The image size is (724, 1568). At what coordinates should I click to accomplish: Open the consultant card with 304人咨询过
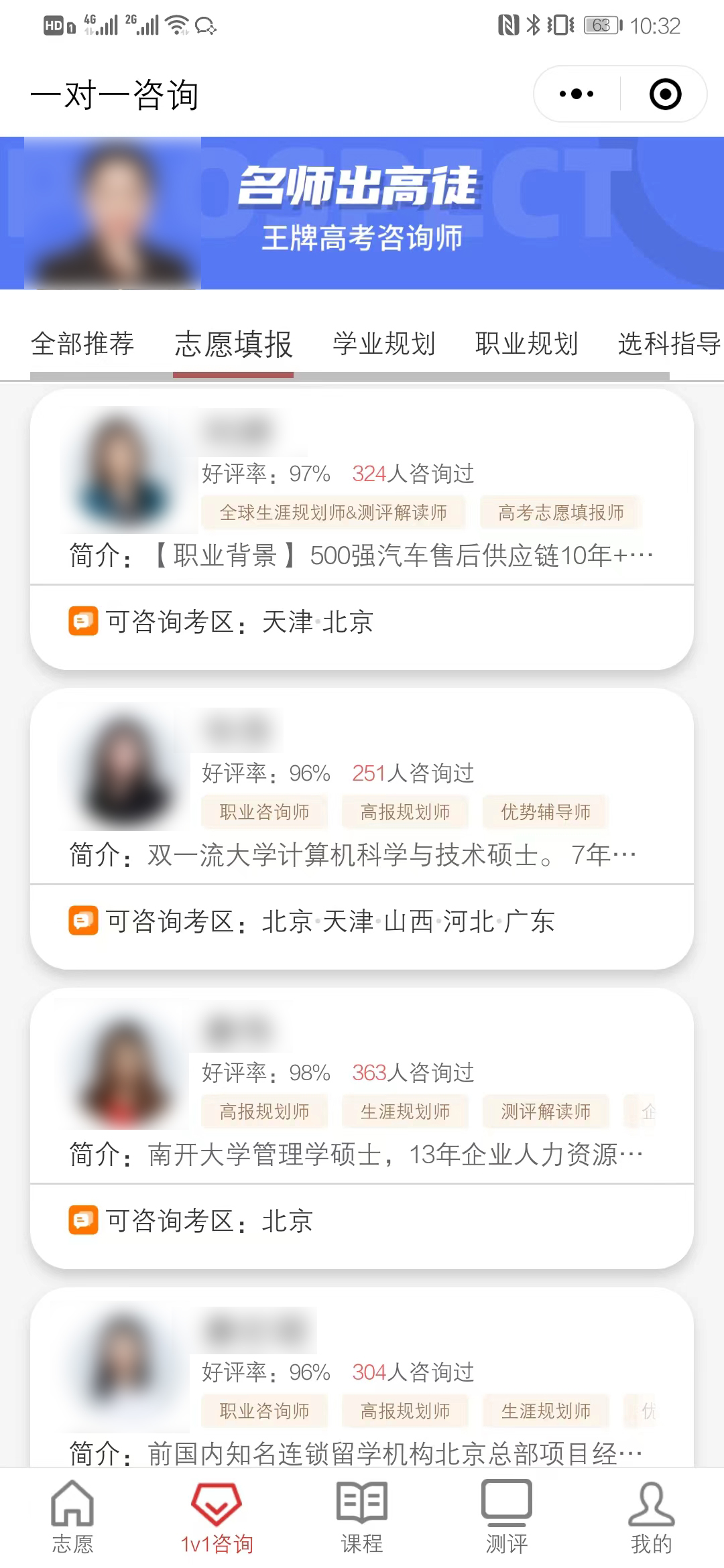[362, 1394]
